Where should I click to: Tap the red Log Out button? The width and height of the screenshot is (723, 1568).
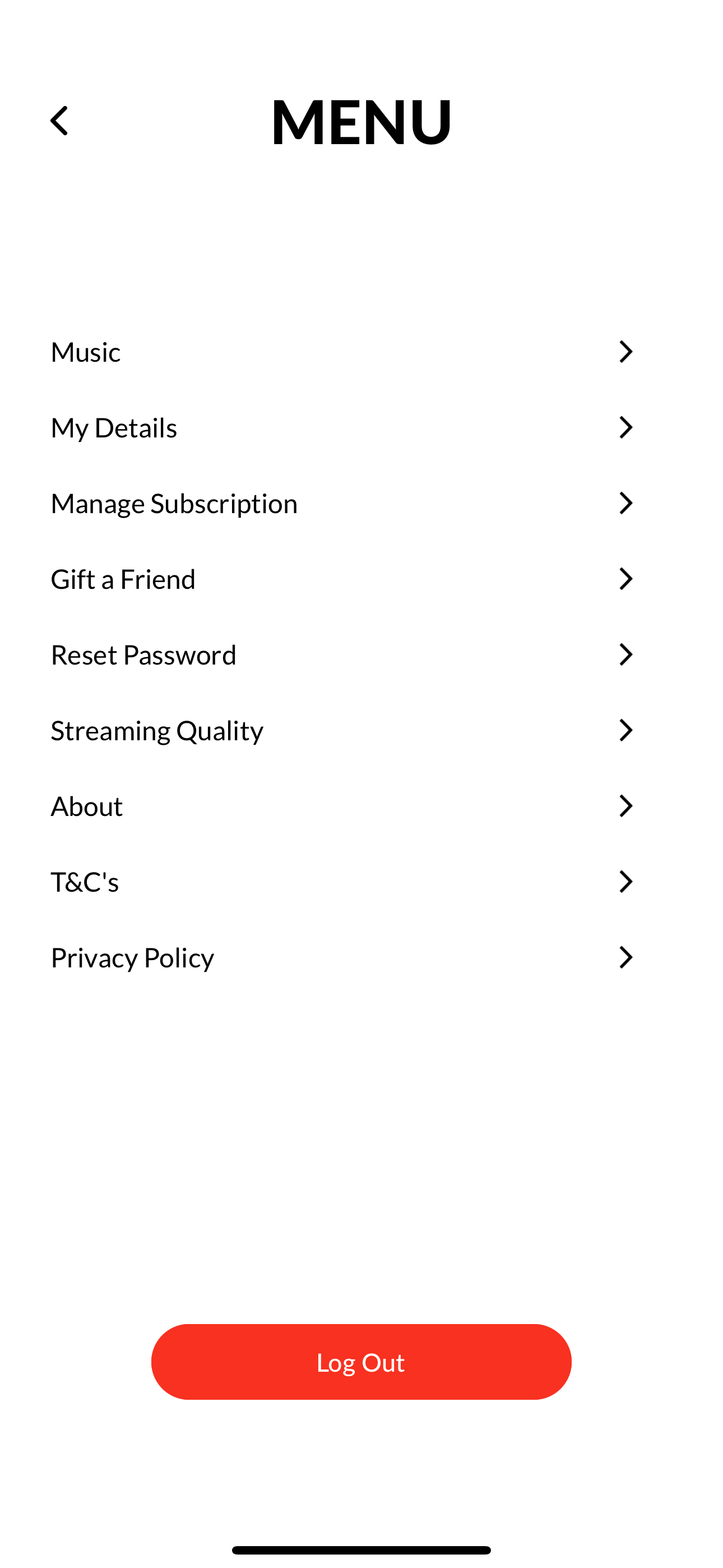click(x=361, y=1362)
